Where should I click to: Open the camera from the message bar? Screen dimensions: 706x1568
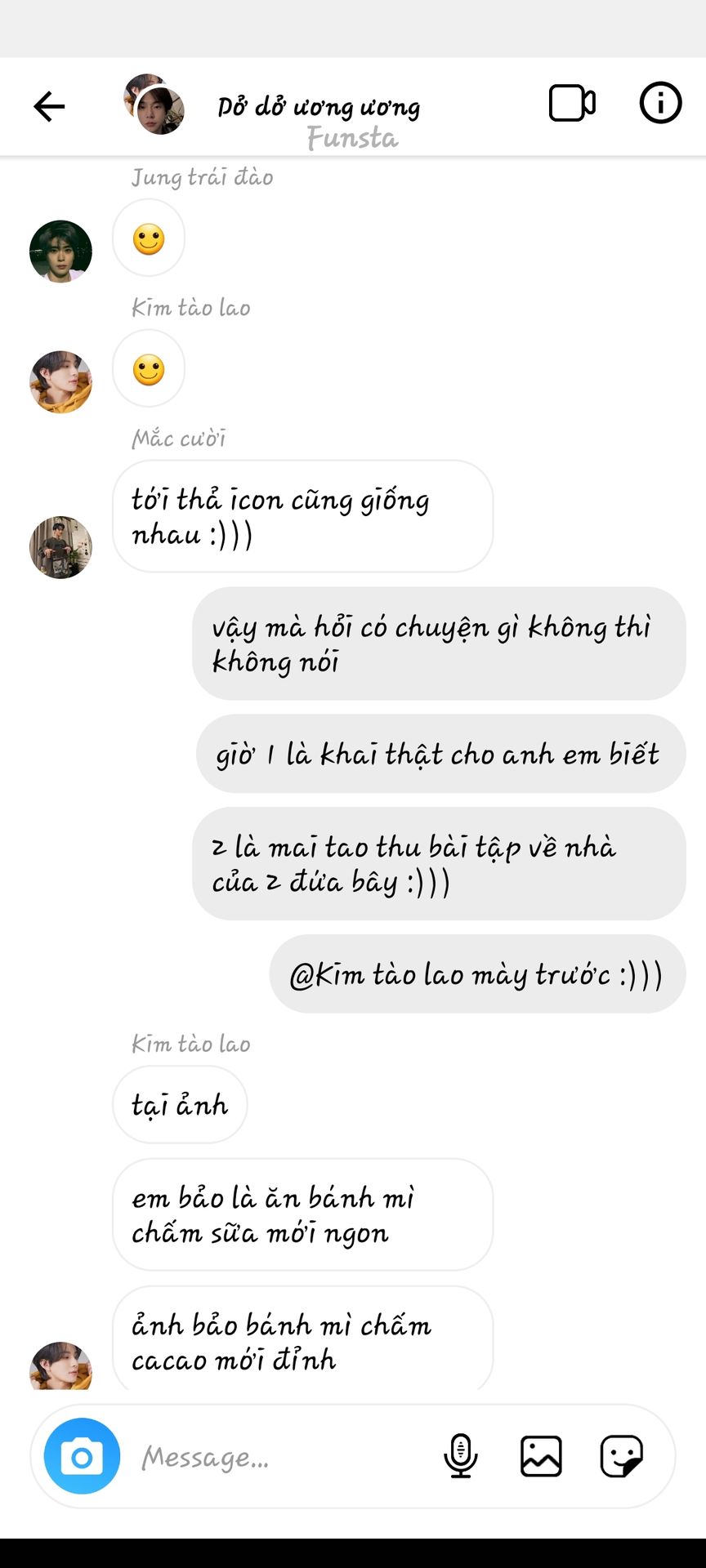coord(82,1456)
